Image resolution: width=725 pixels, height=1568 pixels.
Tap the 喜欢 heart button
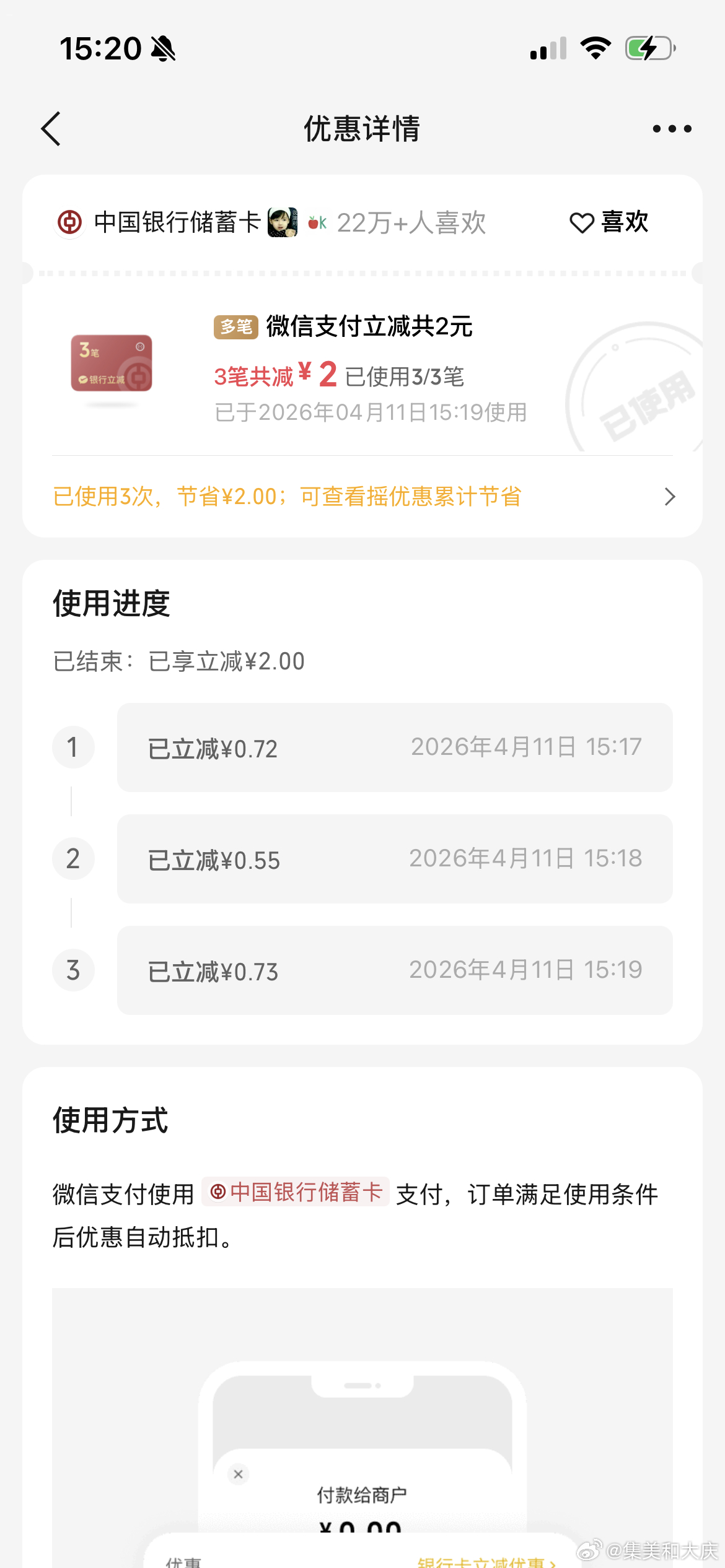point(609,222)
